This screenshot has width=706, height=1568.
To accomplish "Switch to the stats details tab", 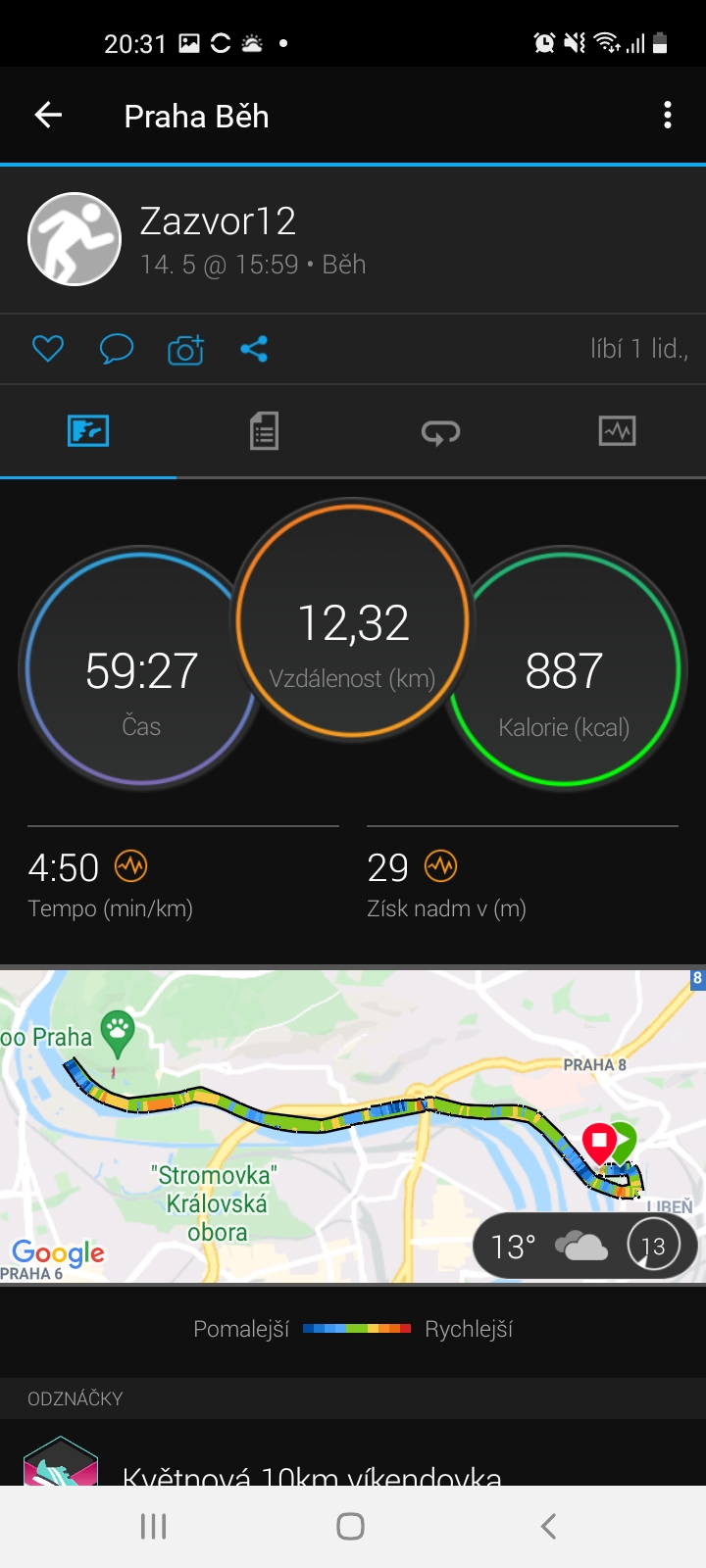I will (264, 431).
